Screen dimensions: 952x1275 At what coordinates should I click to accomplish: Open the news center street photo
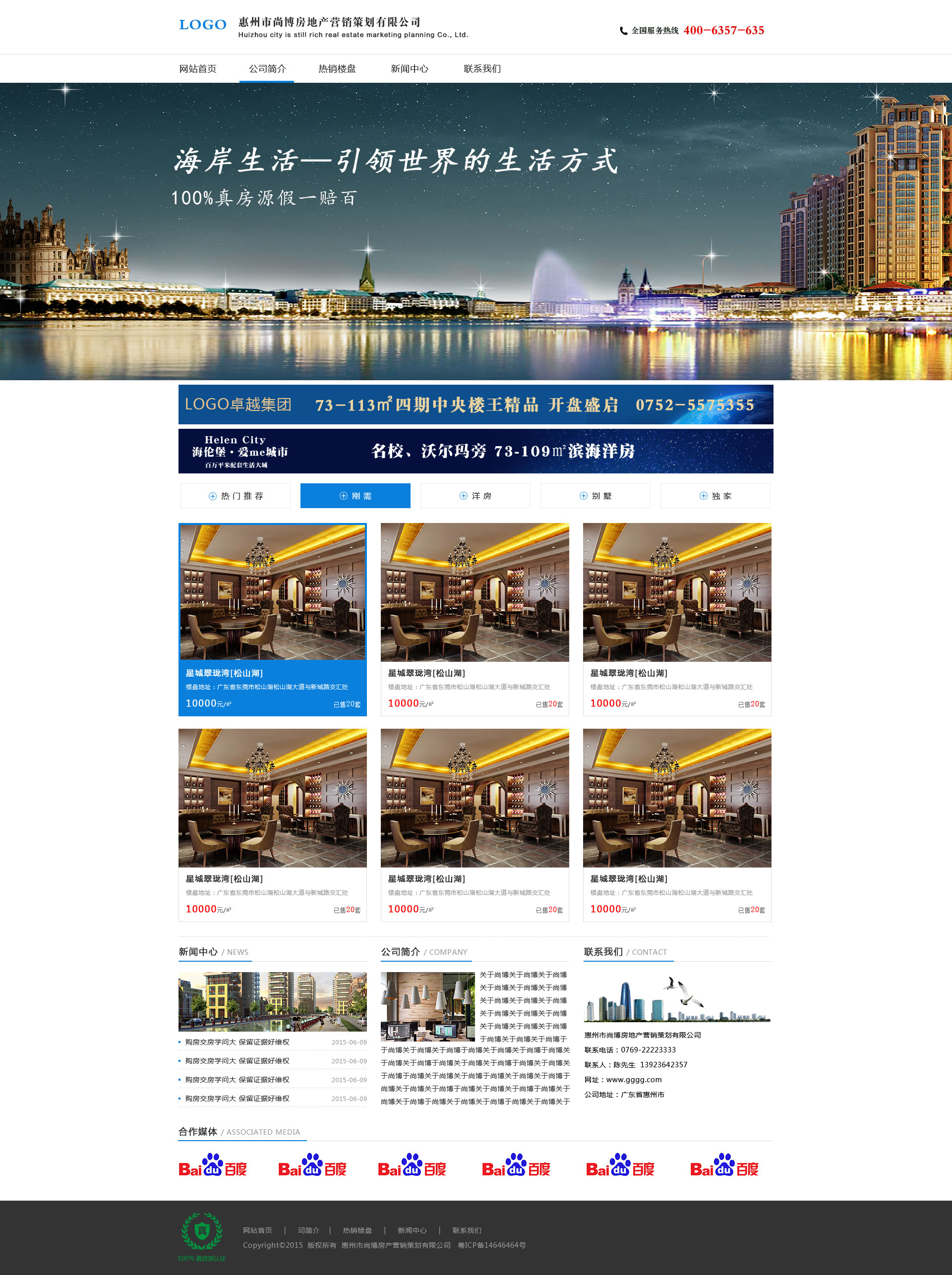pyautogui.click(x=273, y=1001)
